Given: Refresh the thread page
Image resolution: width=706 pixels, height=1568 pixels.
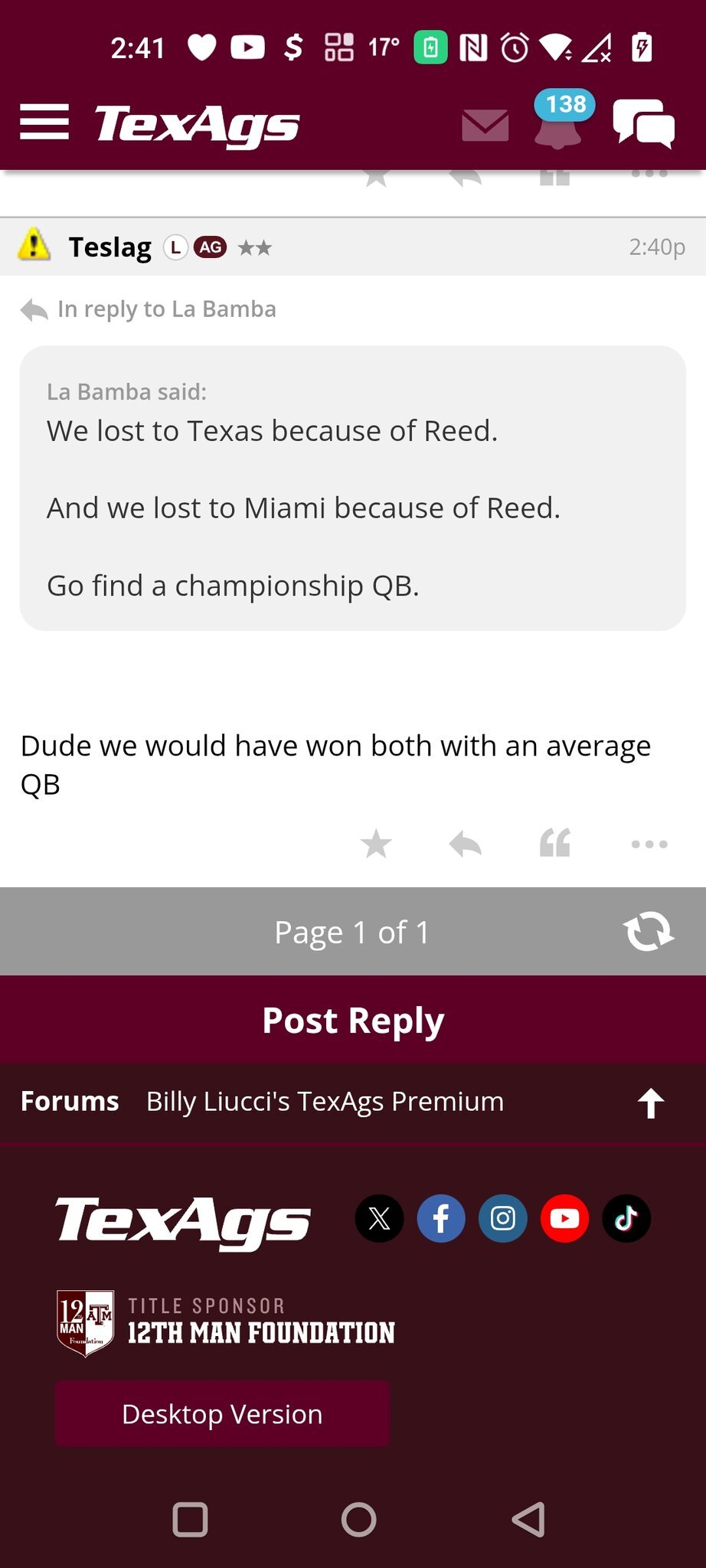Looking at the screenshot, I should 648,932.
